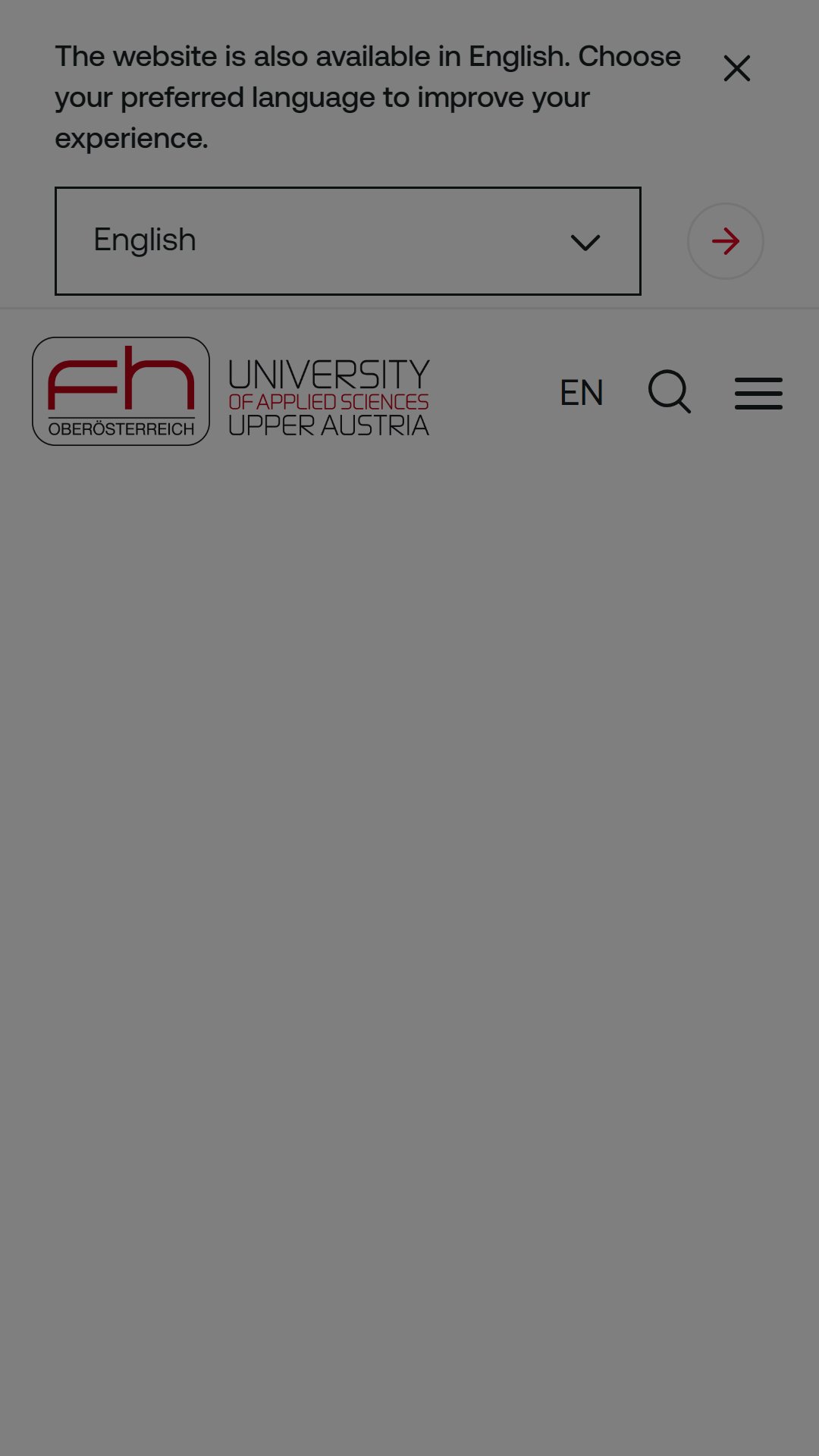Screen dimensions: 819x1456
Task: Expand the English language dropdown
Action: [348, 241]
